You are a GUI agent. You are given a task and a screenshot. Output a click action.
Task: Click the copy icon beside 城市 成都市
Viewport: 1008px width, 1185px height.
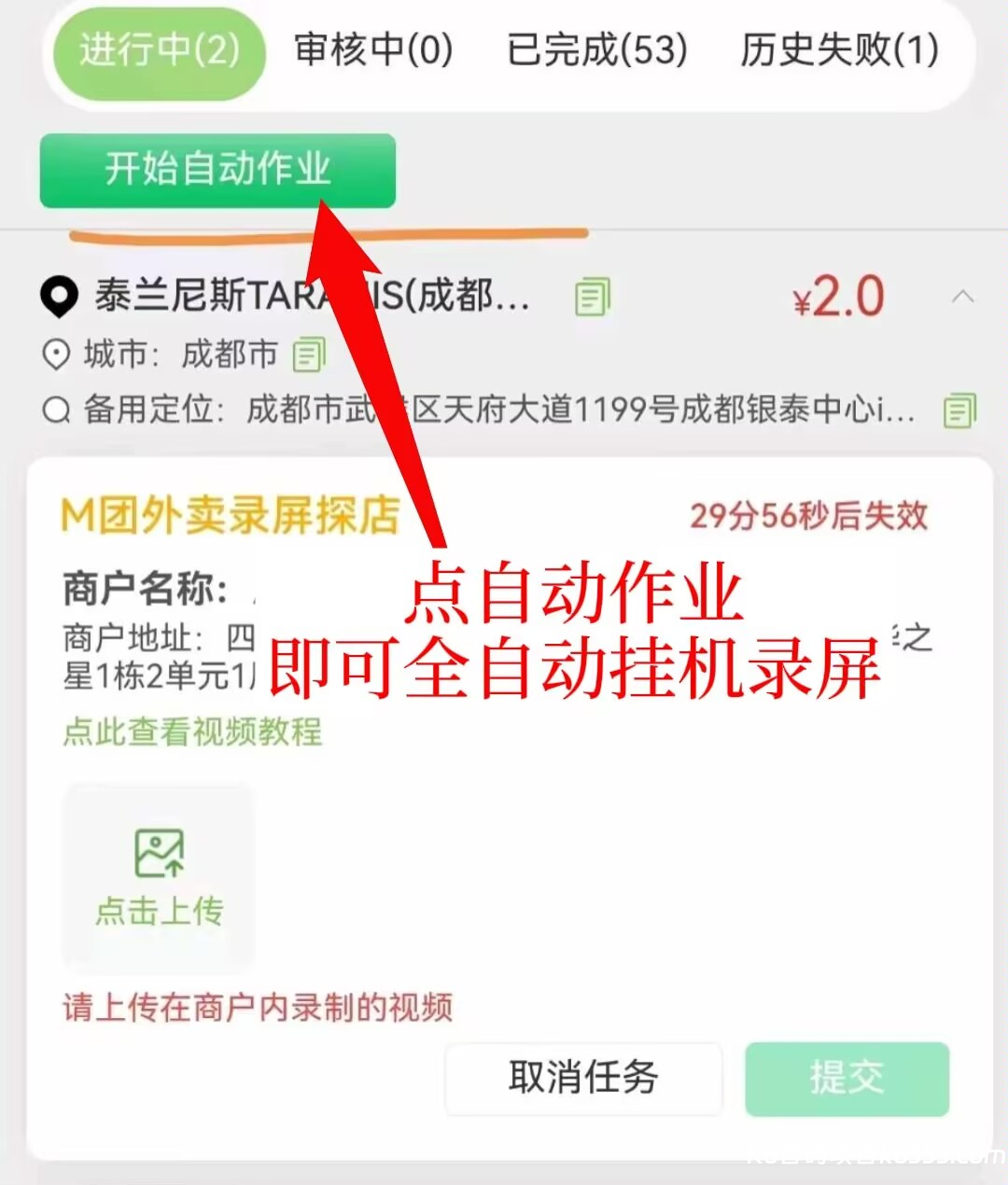tap(308, 355)
